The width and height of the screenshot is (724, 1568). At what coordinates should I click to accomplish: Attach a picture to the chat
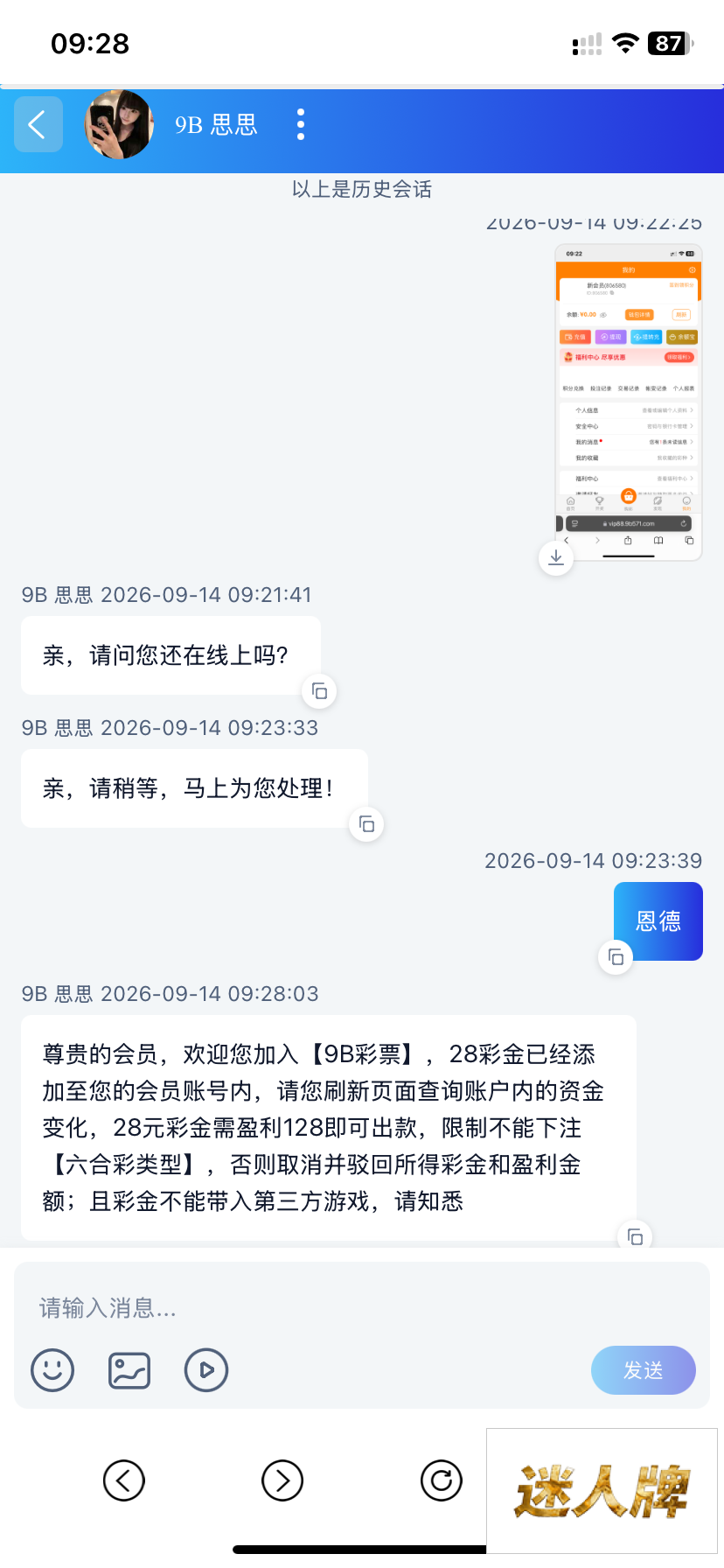tap(129, 1369)
